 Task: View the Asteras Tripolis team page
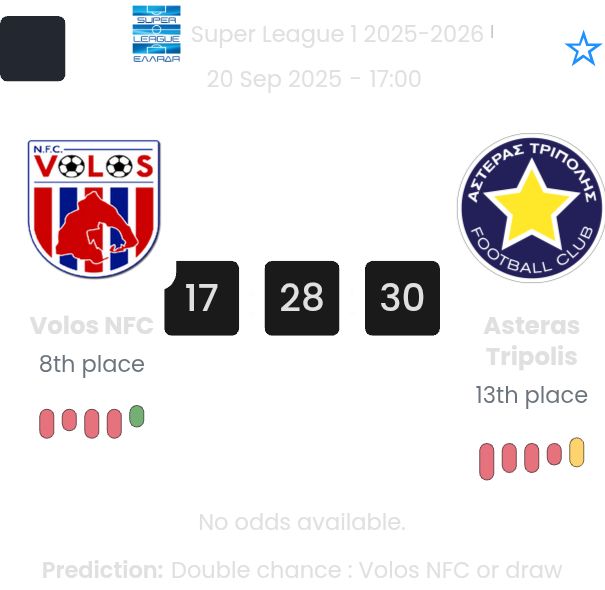(531, 340)
